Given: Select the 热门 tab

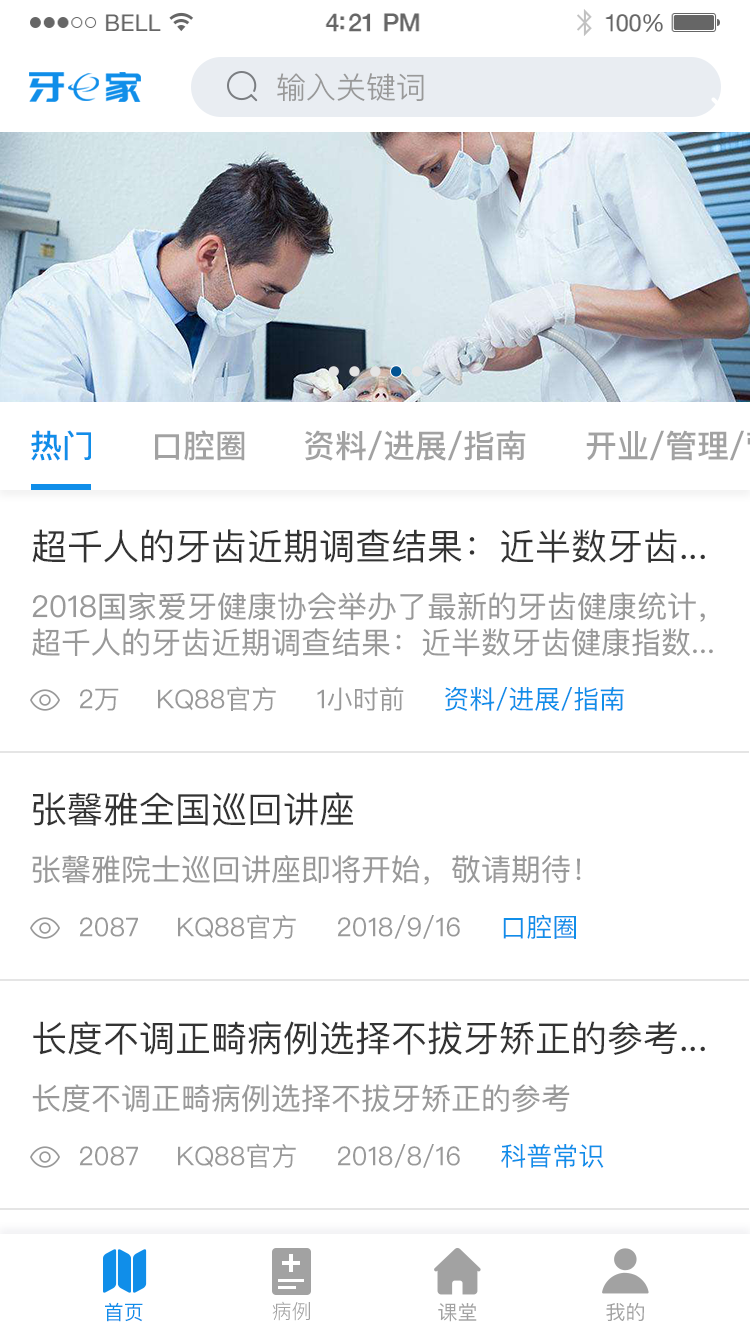Looking at the screenshot, I should 61,447.
